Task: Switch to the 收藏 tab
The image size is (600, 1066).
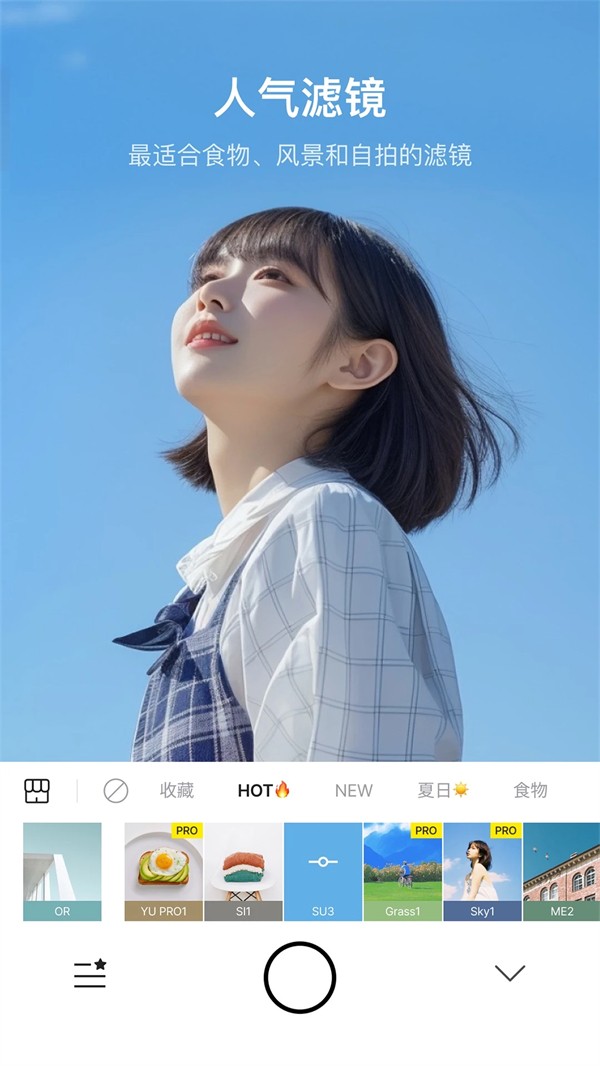Action: click(x=177, y=791)
